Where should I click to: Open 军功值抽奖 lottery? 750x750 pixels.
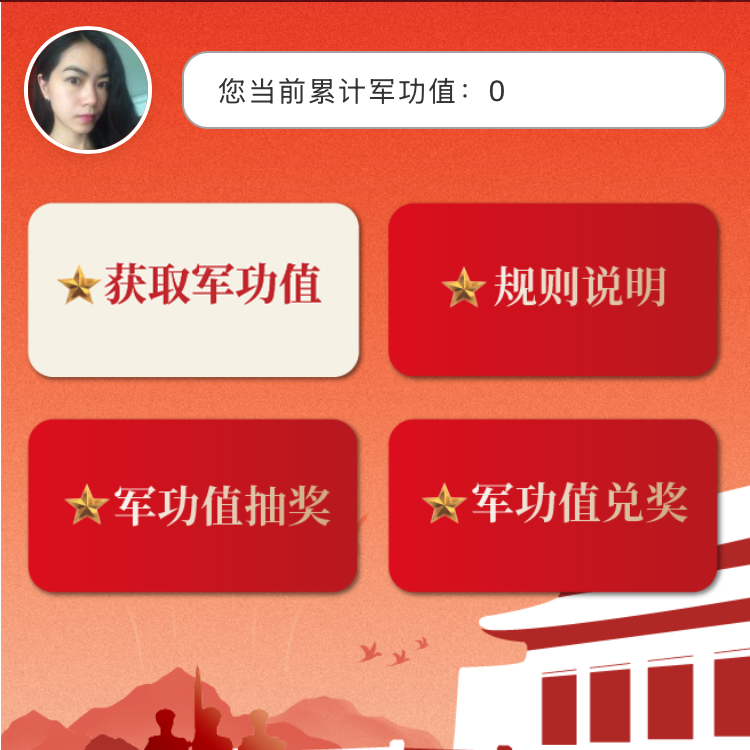click(x=193, y=505)
